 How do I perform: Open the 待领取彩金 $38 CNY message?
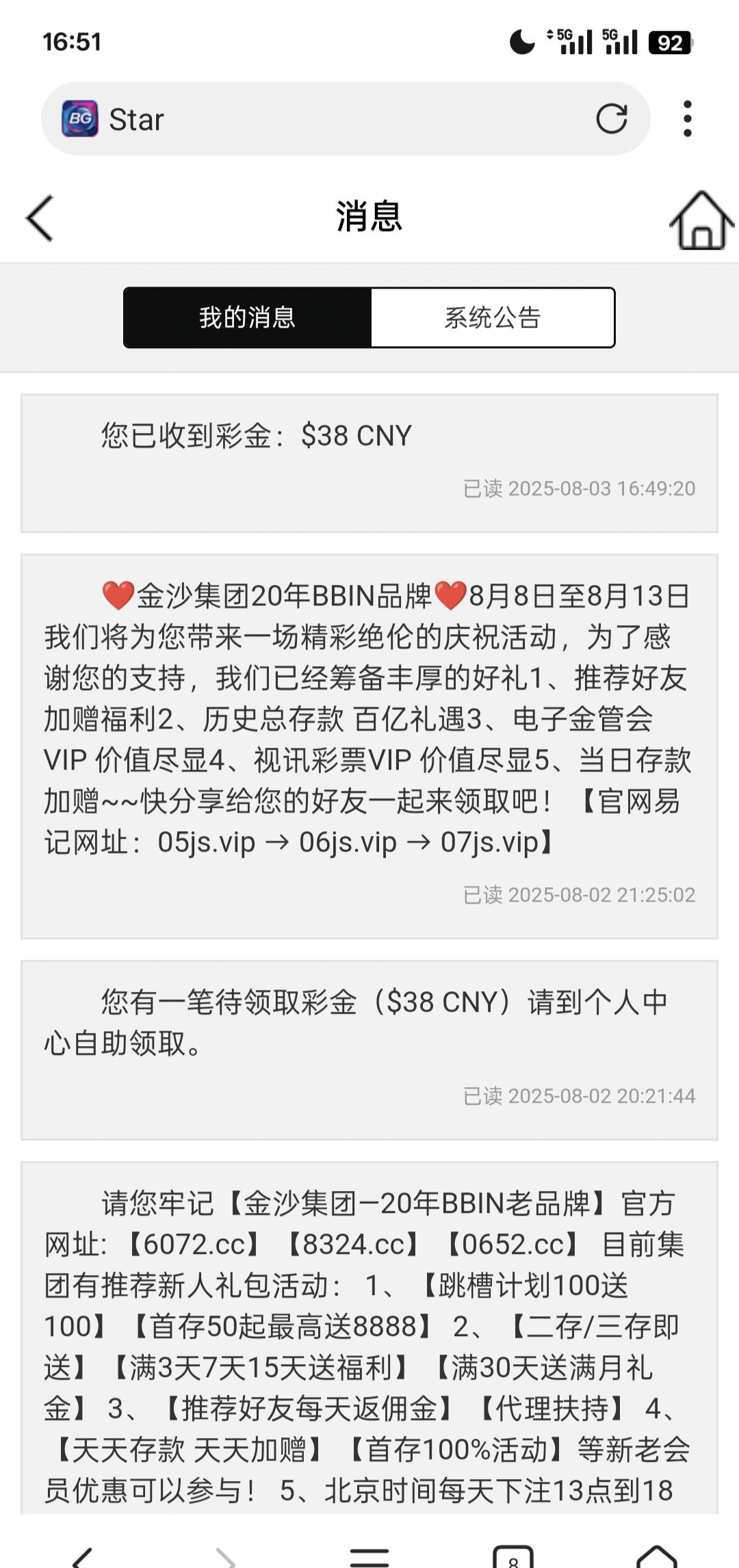pos(369,1049)
